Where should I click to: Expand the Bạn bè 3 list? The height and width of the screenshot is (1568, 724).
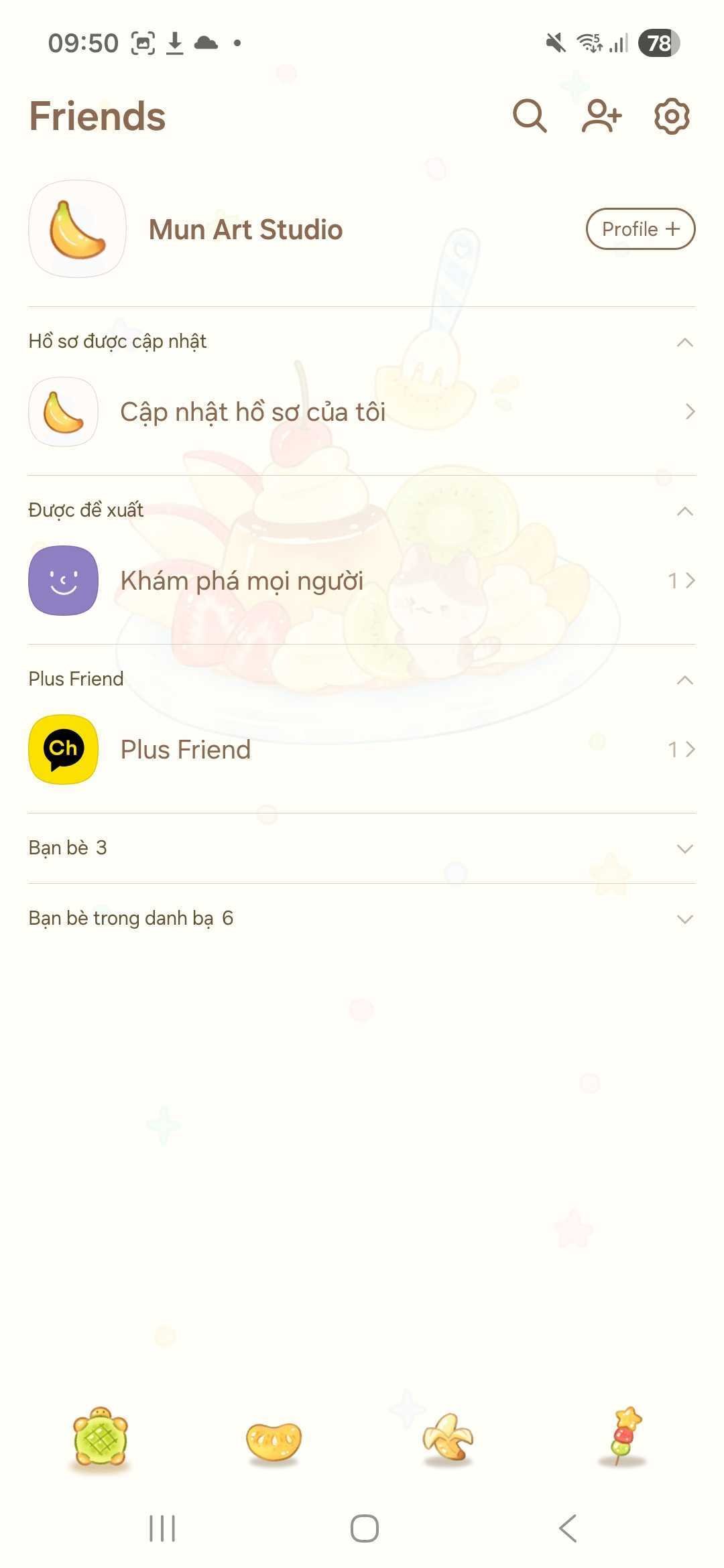point(362,848)
